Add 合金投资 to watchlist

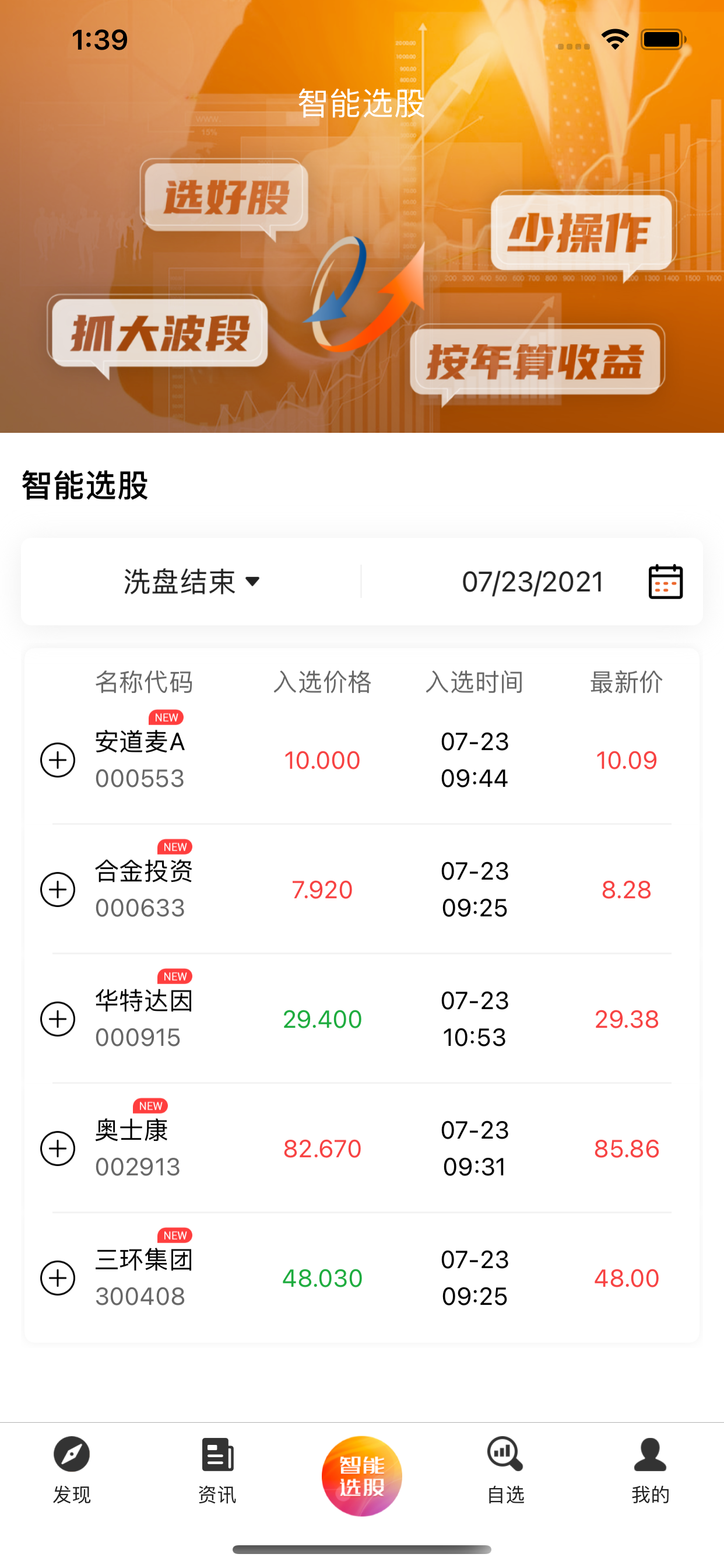(x=58, y=890)
